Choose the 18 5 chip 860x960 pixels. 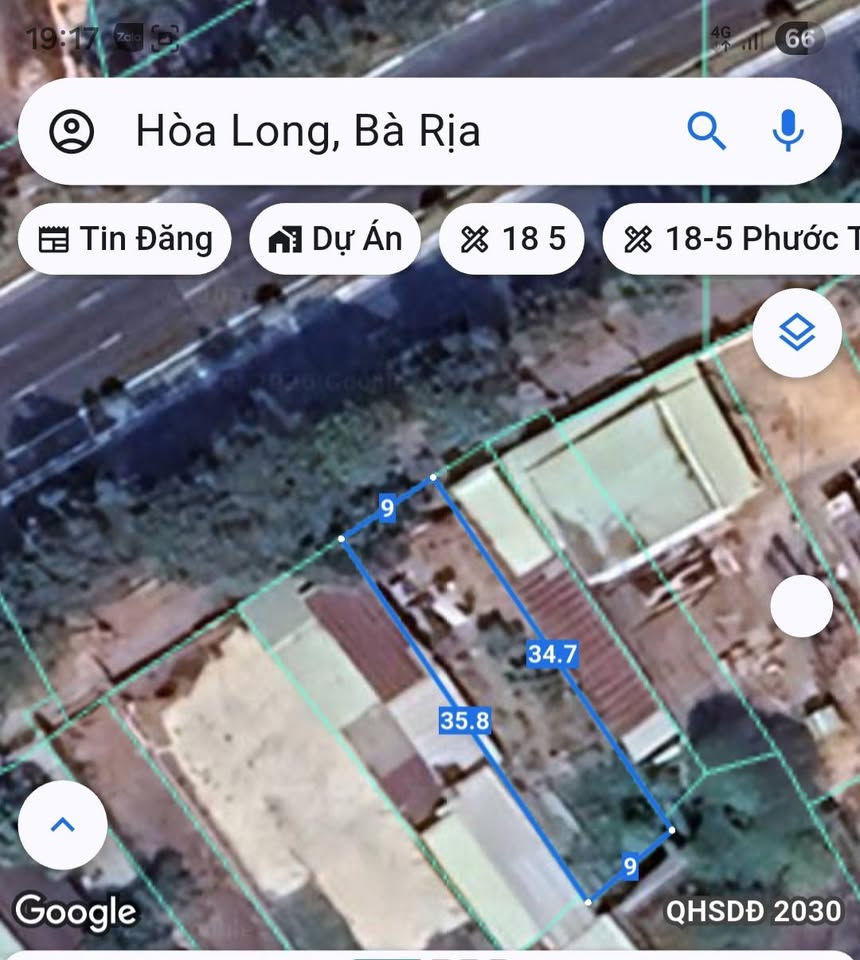[x=512, y=239]
